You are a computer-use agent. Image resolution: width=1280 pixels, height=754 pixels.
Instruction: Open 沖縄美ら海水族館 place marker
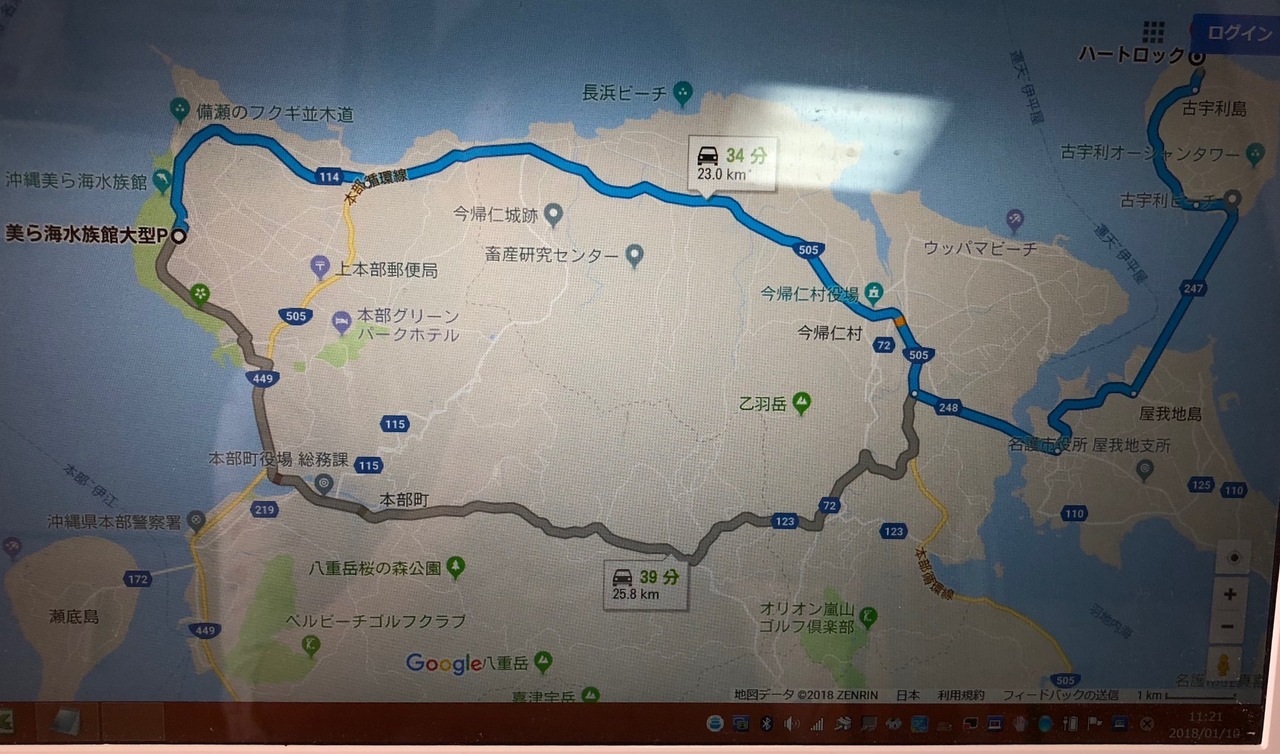coord(162,181)
